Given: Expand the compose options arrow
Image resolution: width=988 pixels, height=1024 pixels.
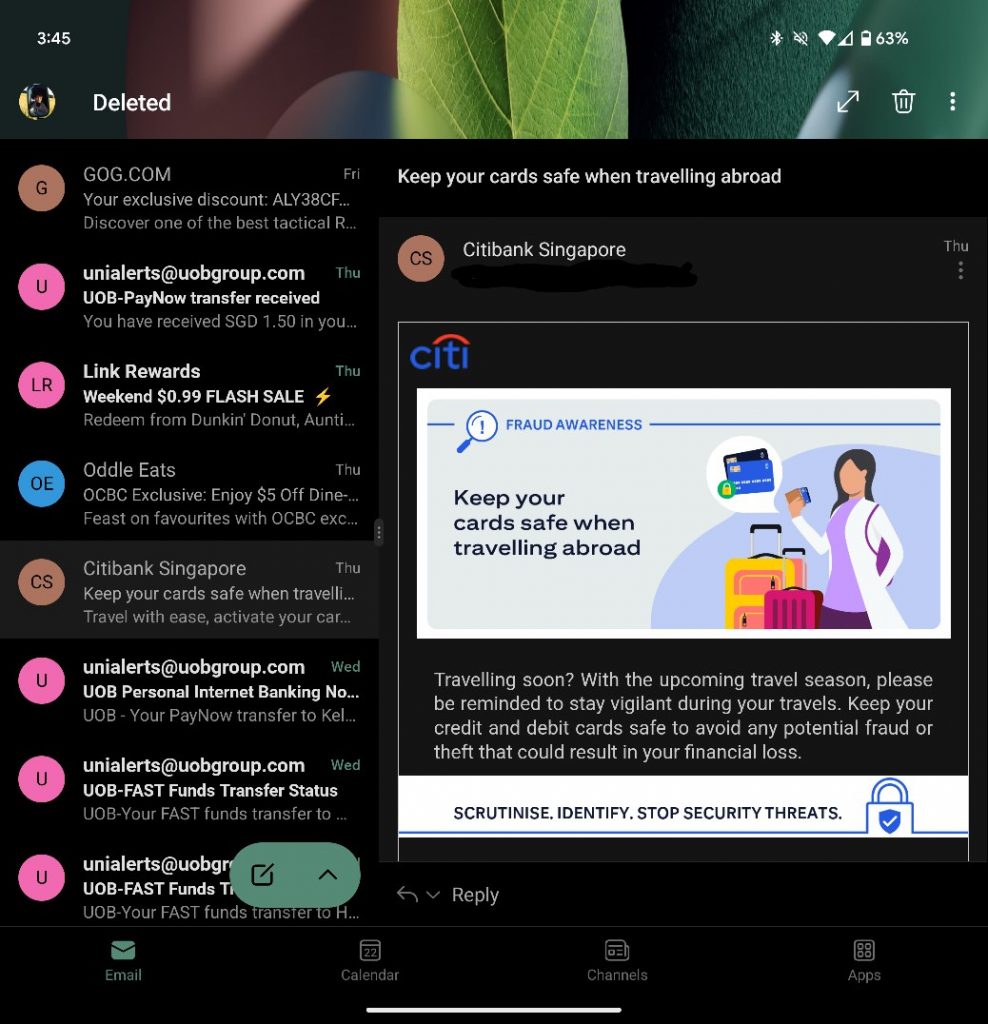Looking at the screenshot, I should pos(327,875).
